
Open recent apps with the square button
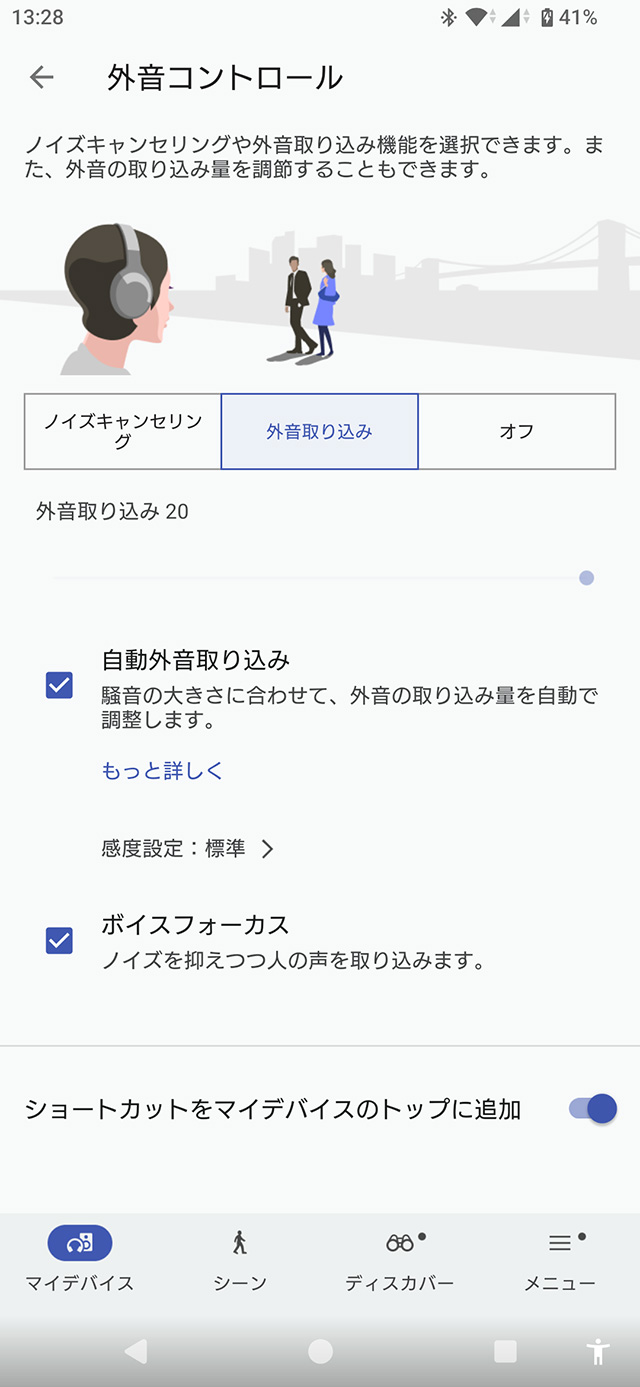[x=505, y=1352]
